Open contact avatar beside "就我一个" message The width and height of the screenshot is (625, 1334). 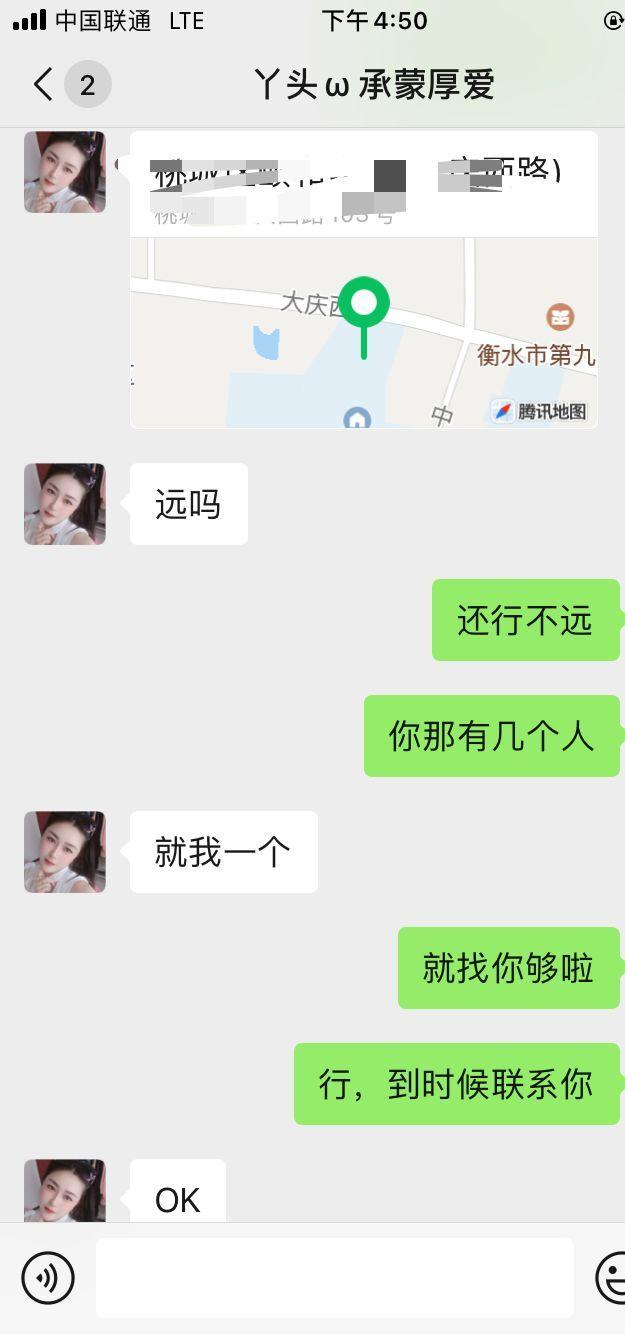coord(65,852)
